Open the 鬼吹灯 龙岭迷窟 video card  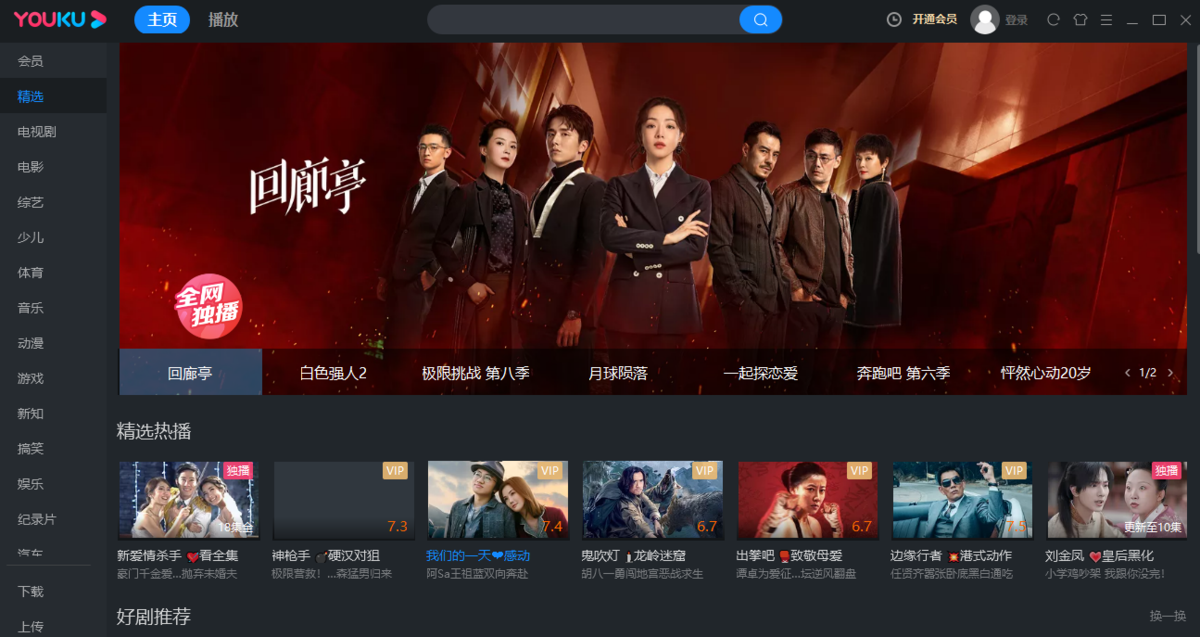tap(653, 500)
